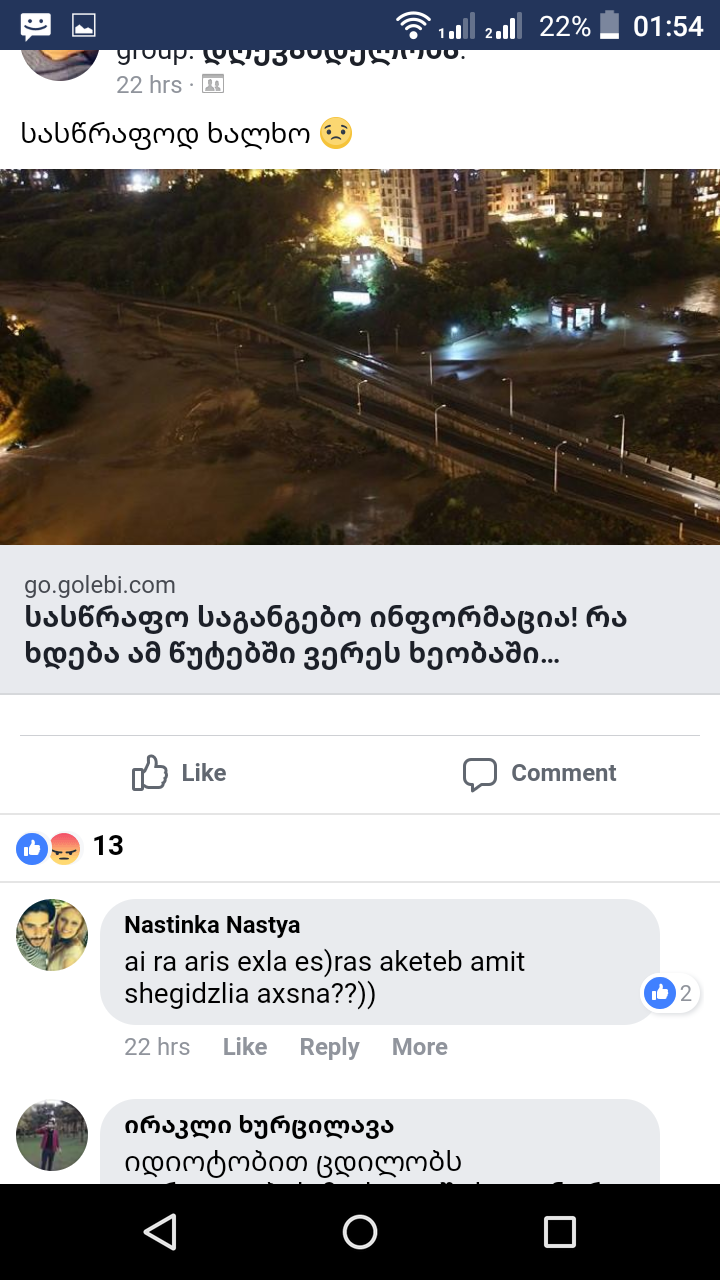Viewport: 720px width, 1280px height.
Task: Open ირაკლი ხურცილავა's profile name
Action: coord(259,1125)
